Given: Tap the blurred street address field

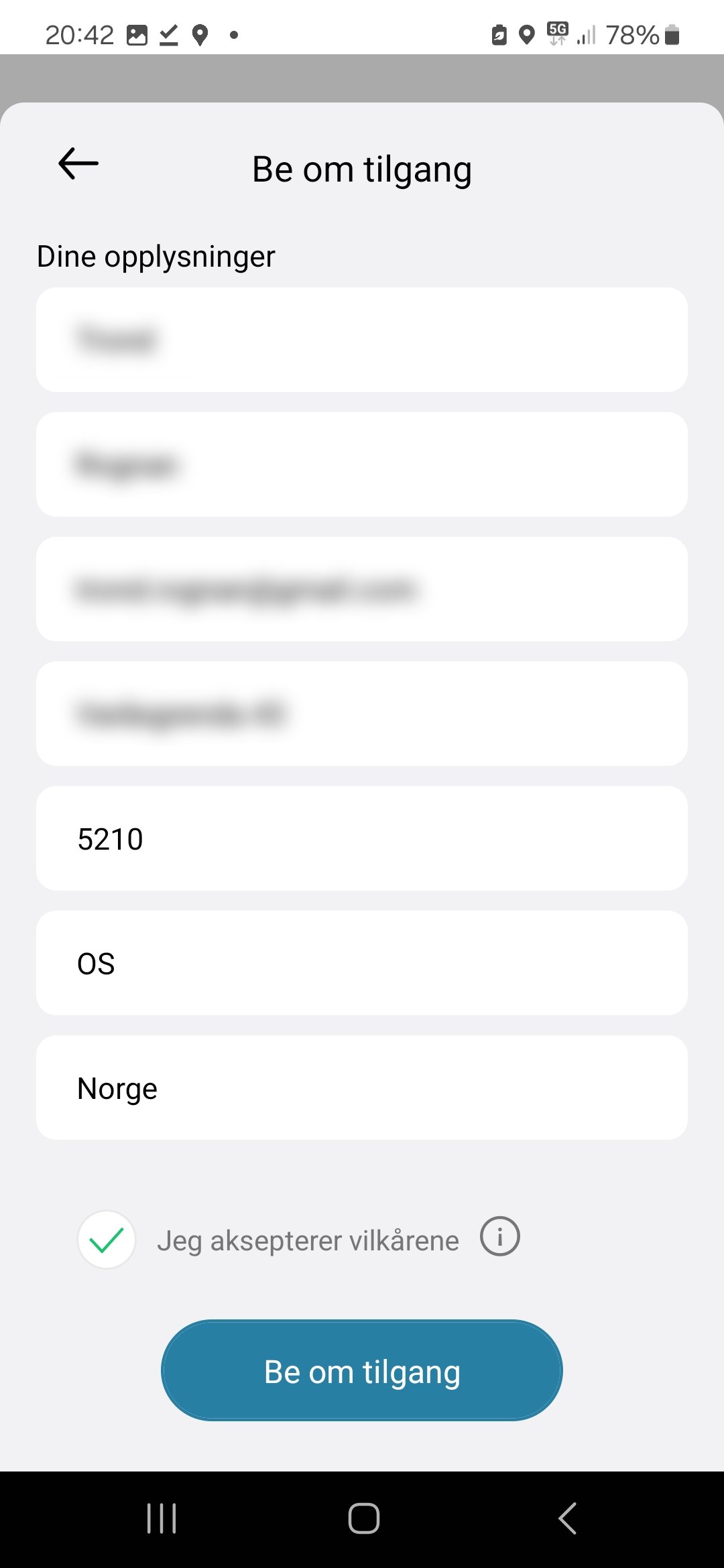Looking at the screenshot, I should 362,714.
